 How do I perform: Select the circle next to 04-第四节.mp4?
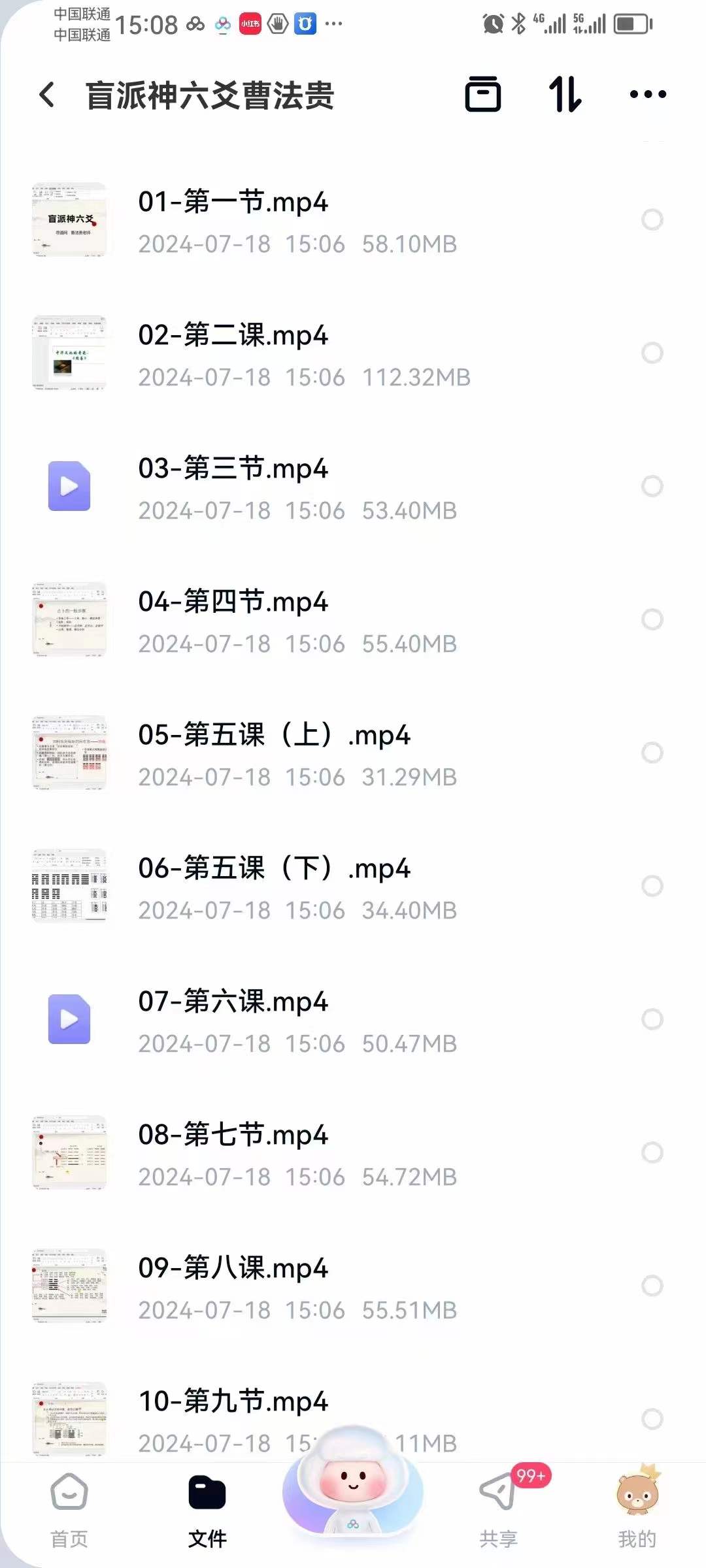pos(652,619)
